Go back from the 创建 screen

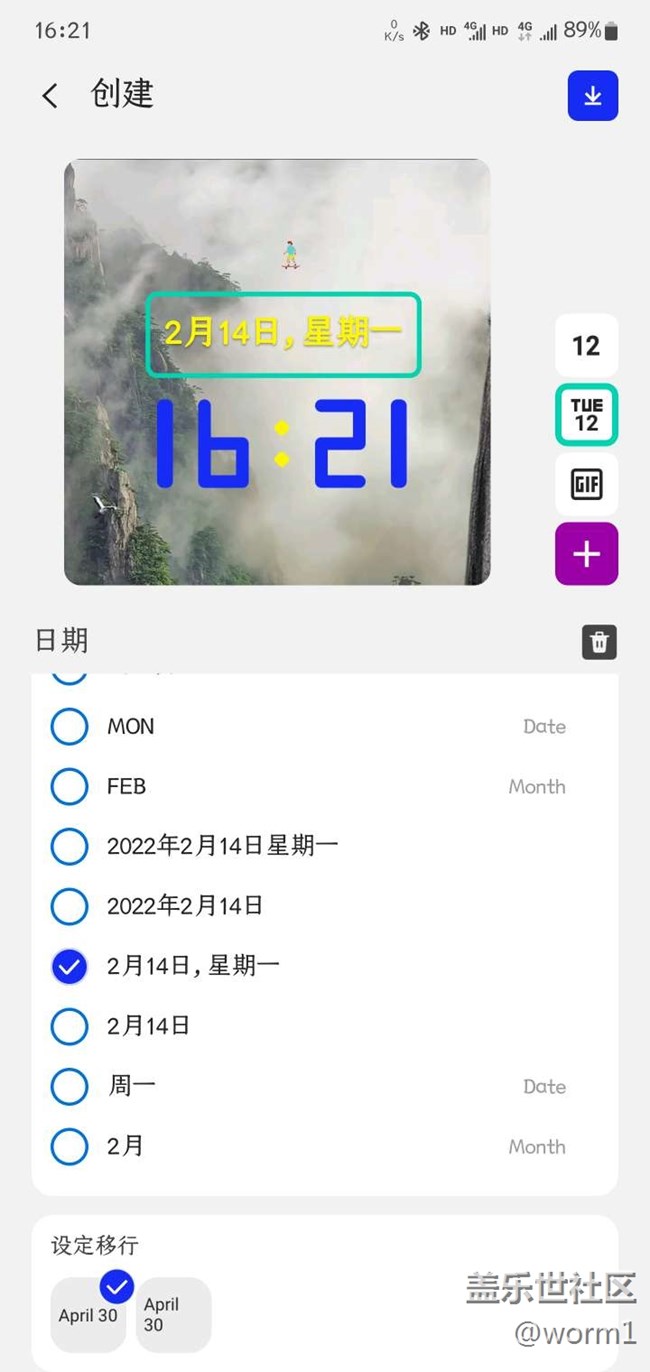pos(50,95)
